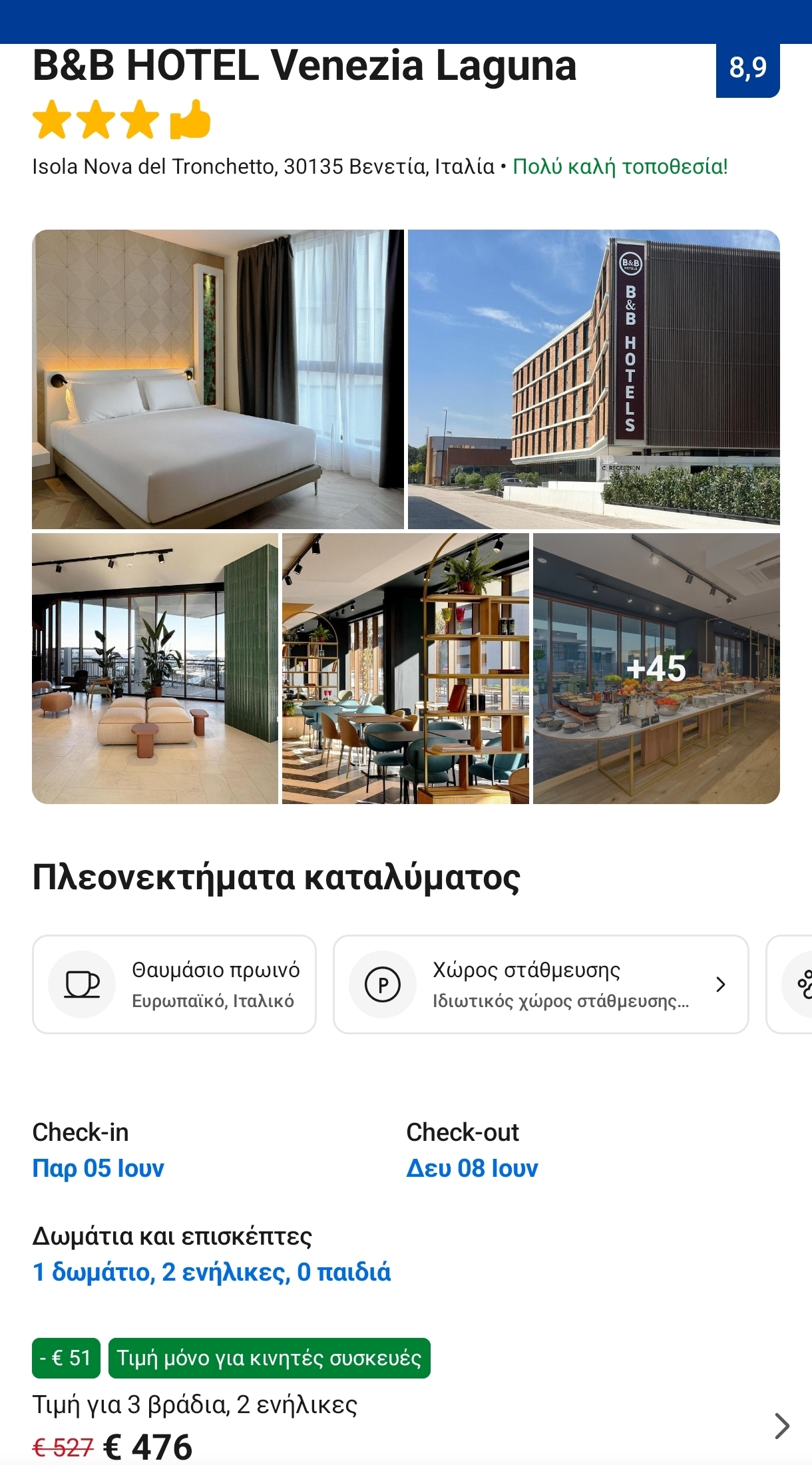Open the +45 more photos tile

656,668
